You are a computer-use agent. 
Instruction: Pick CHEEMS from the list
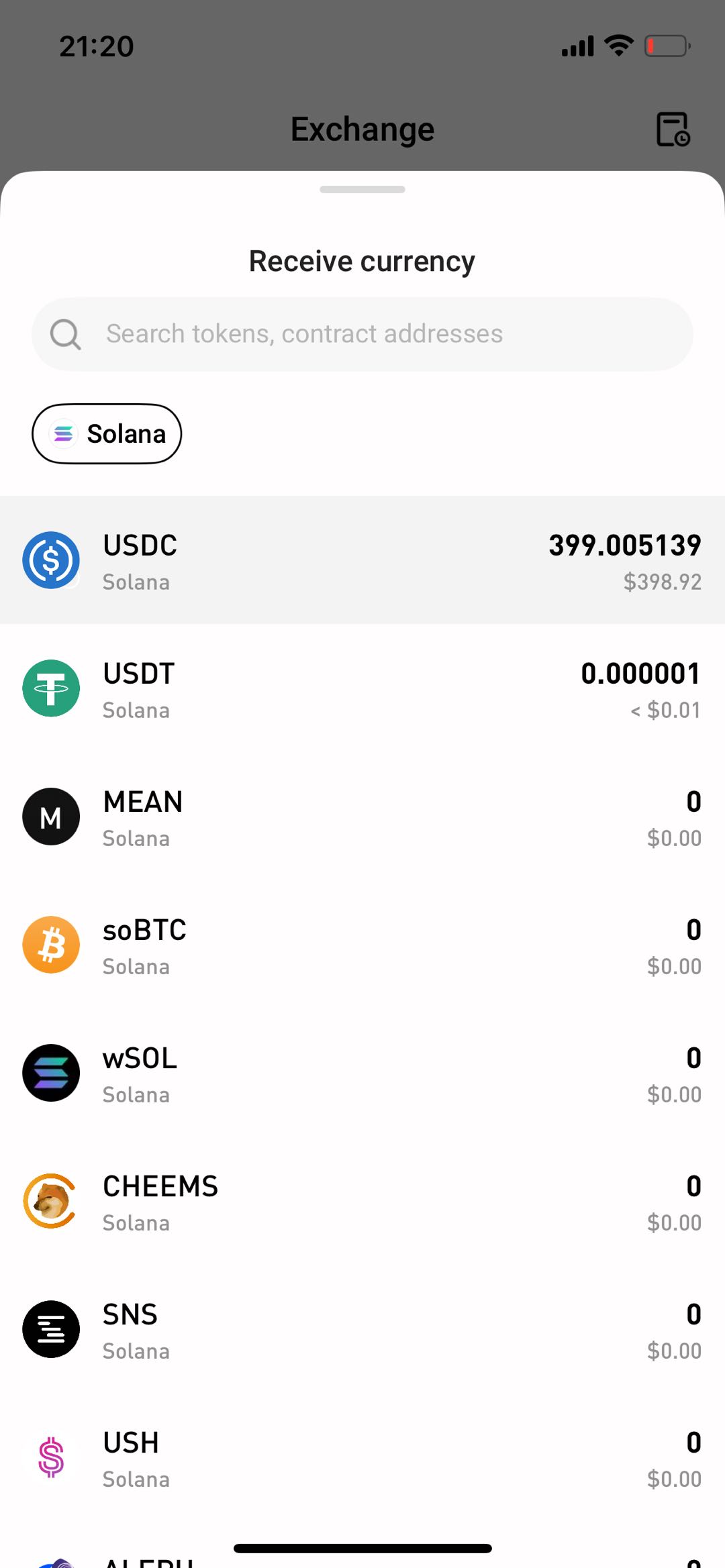362,1201
